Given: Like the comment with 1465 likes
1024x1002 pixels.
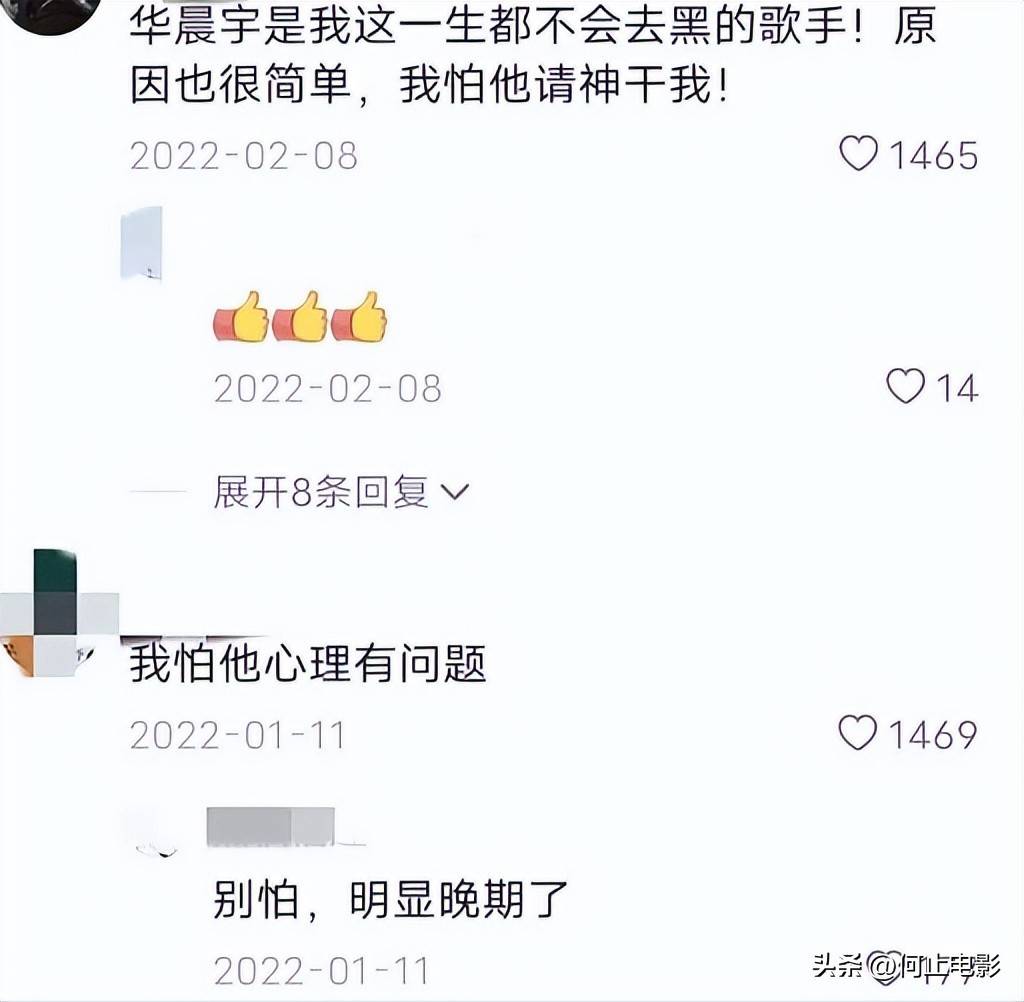Looking at the screenshot, I should tap(858, 154).
